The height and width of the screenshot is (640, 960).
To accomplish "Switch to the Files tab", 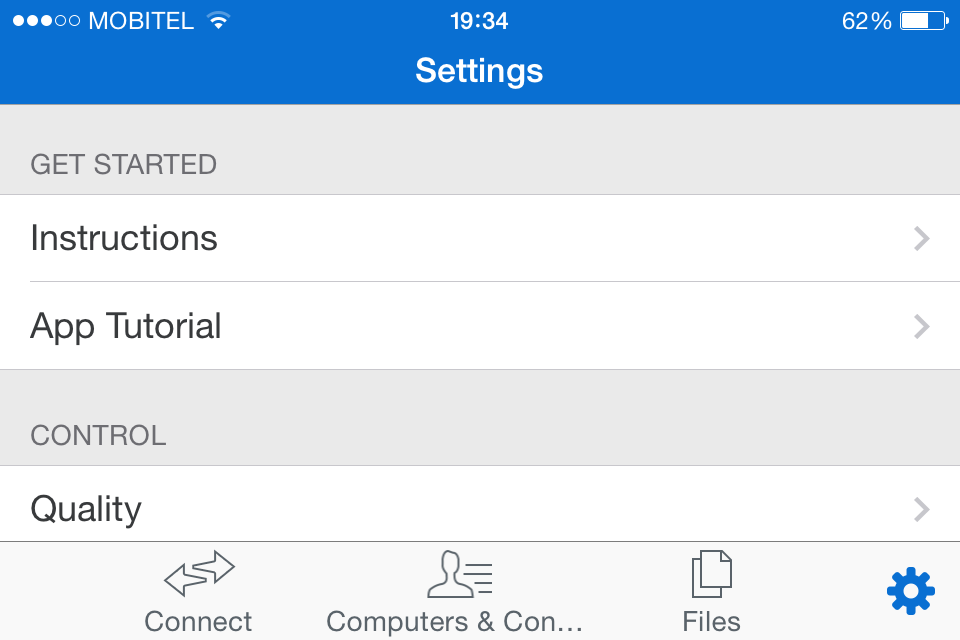I will (x=711, y=592).
